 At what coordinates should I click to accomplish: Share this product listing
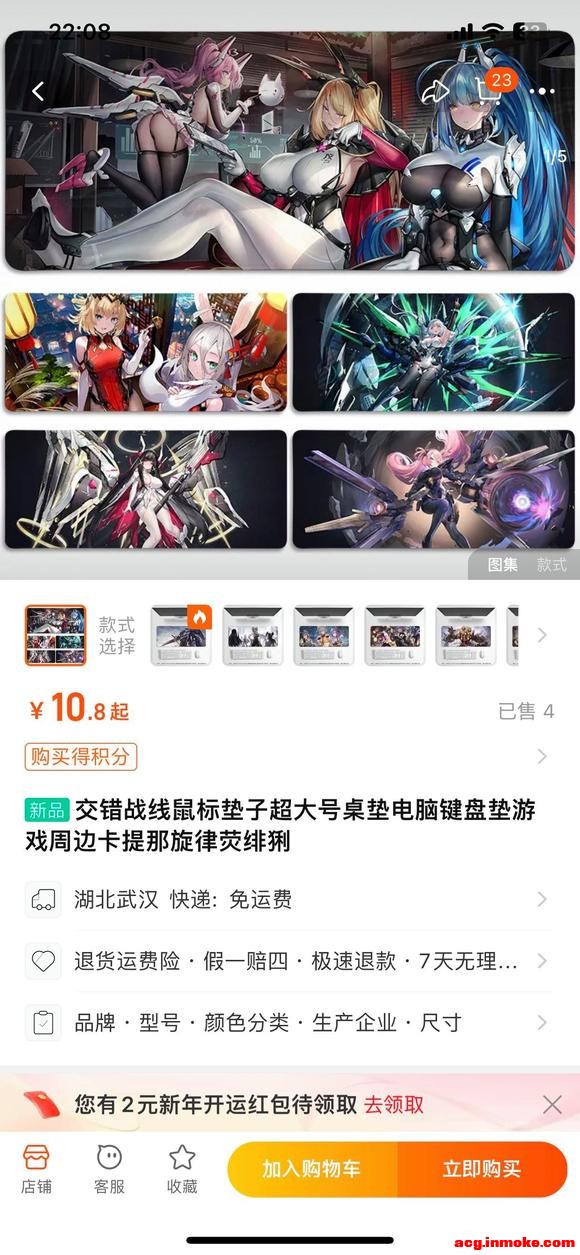point(435,92)
